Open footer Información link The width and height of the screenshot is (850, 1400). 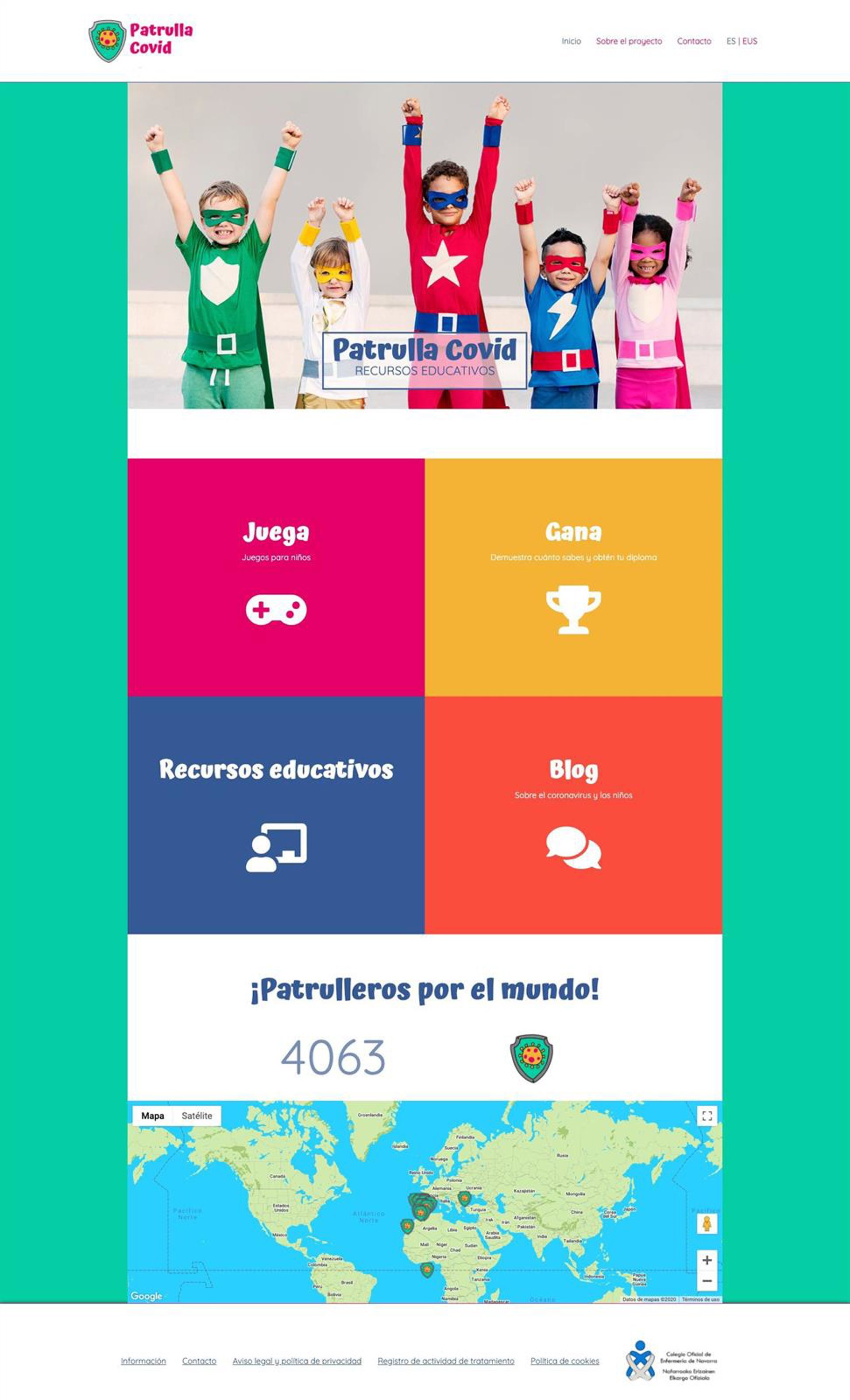point(143,1361)
